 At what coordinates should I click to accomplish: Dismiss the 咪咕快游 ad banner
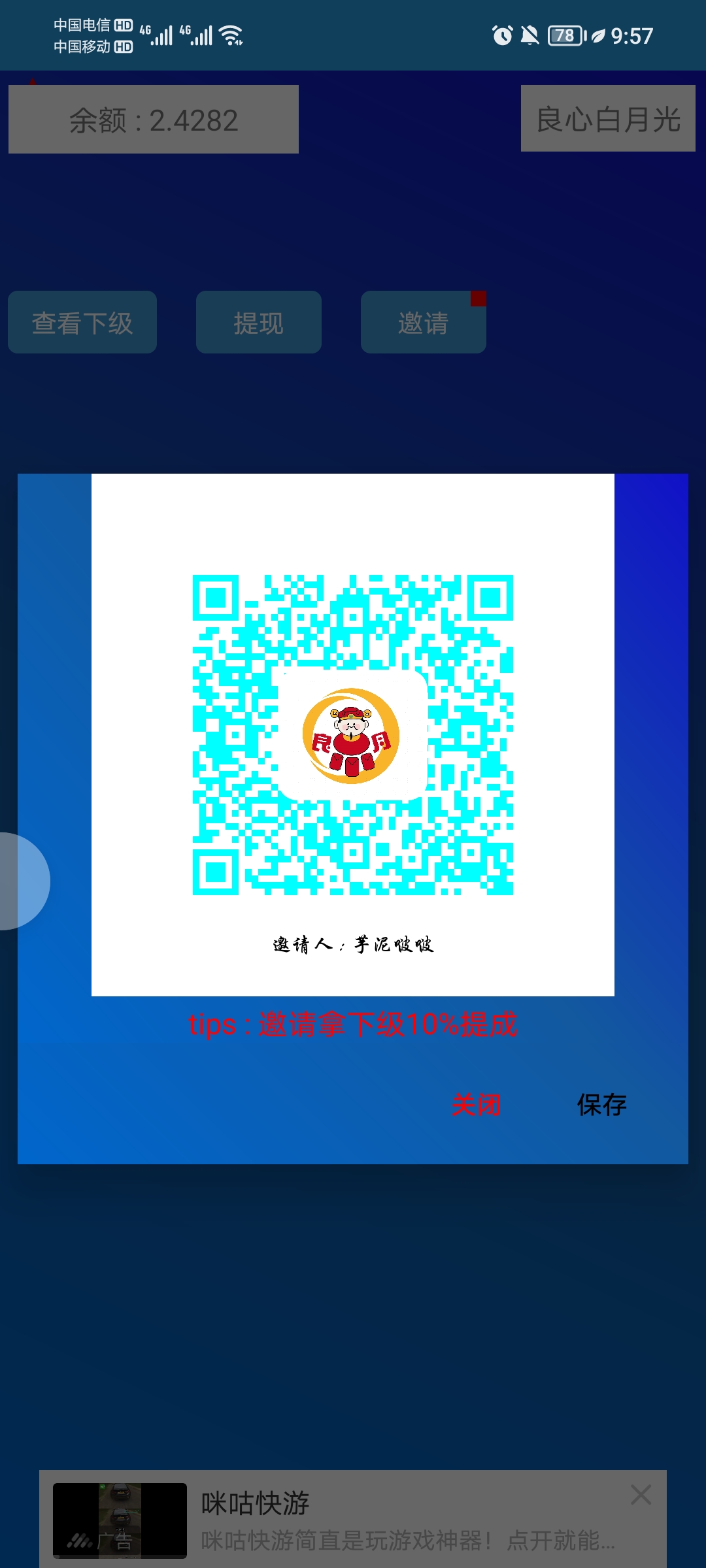coord(641,1494)
